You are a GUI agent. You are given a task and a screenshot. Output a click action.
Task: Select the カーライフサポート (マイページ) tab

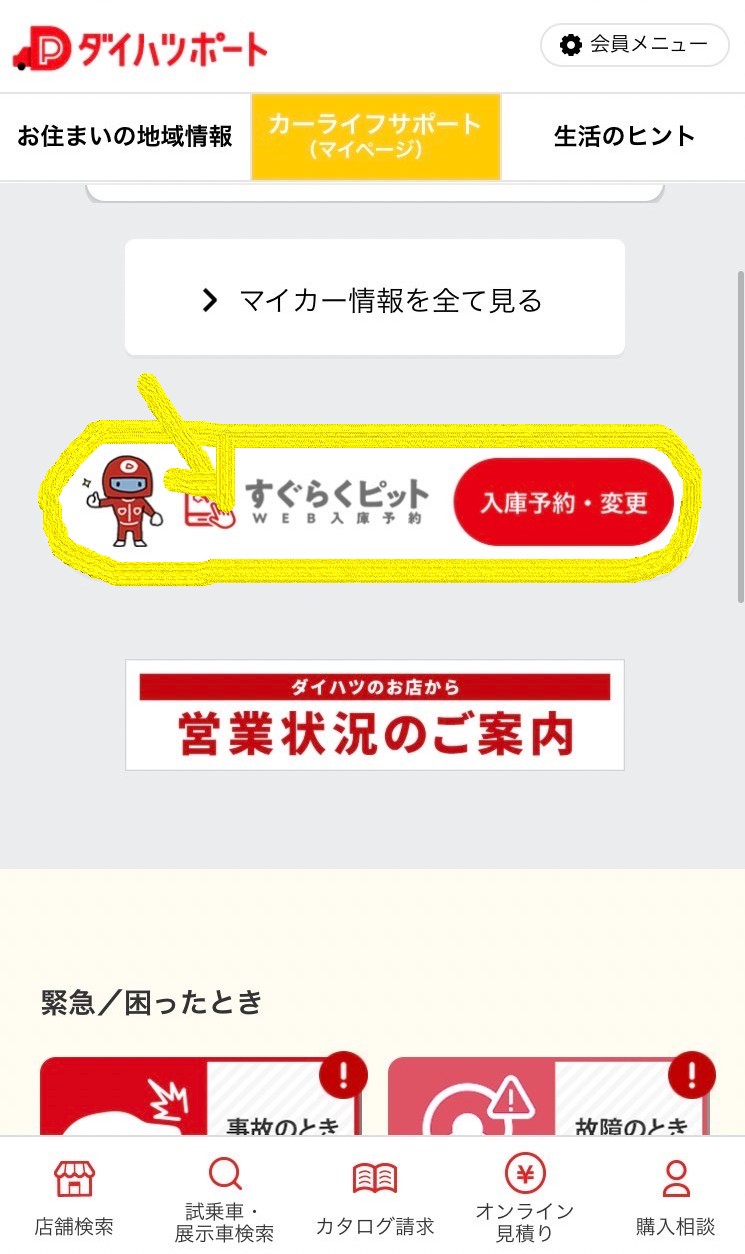tap(375, 137)
